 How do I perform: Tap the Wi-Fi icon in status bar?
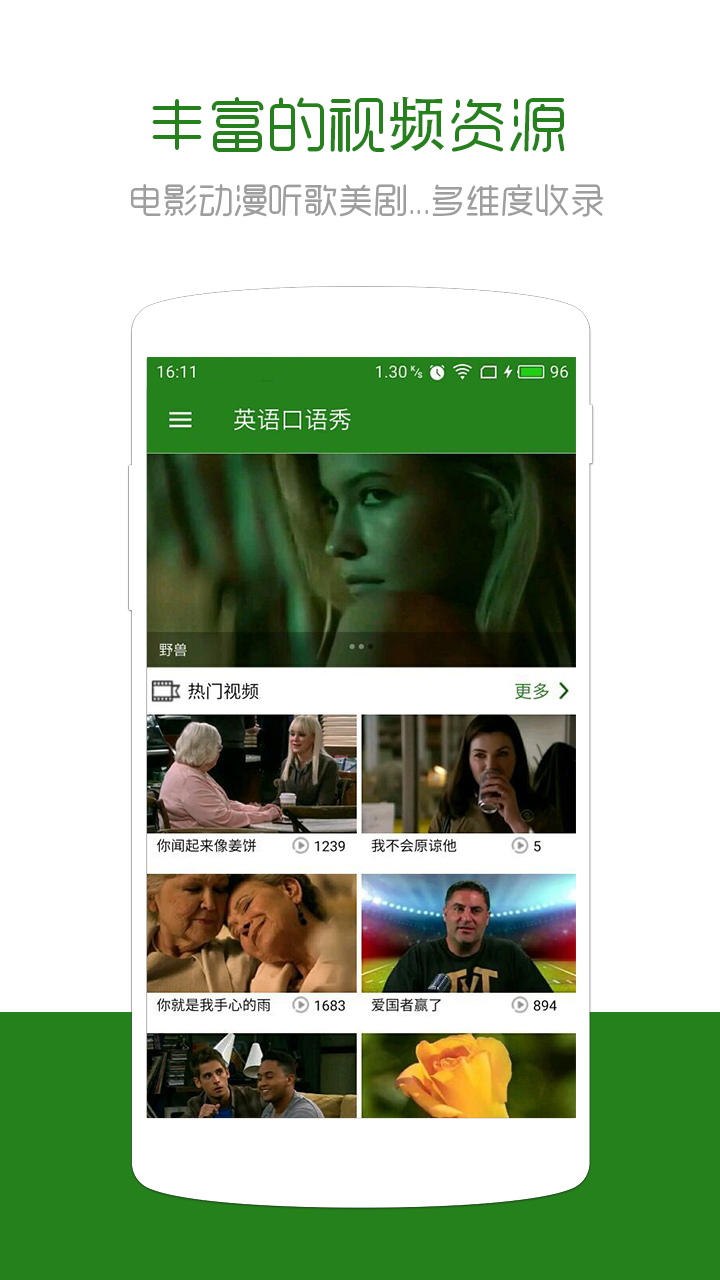coord(461,370)
